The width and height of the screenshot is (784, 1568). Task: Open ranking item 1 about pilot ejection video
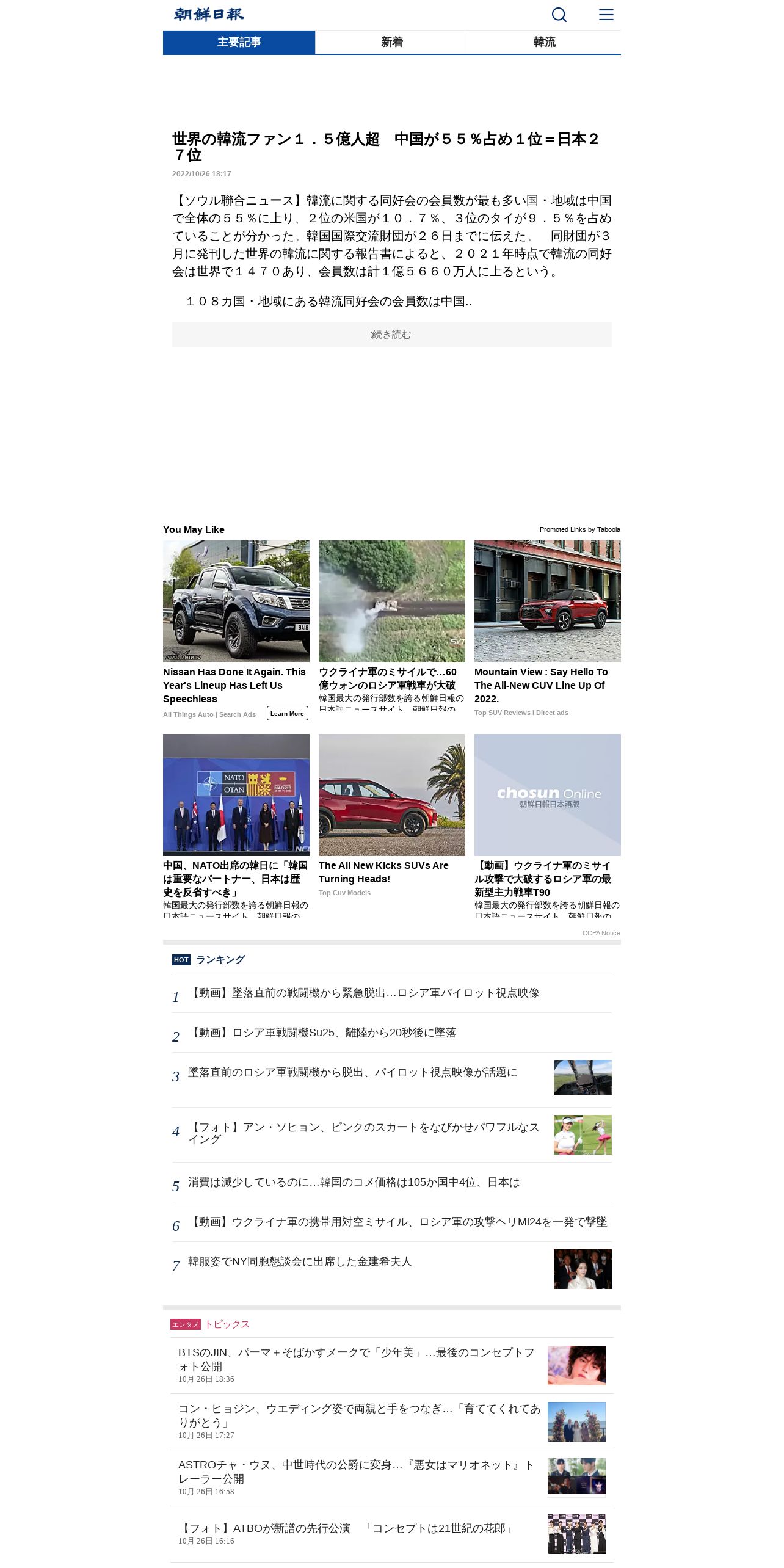tap(391, 993)
